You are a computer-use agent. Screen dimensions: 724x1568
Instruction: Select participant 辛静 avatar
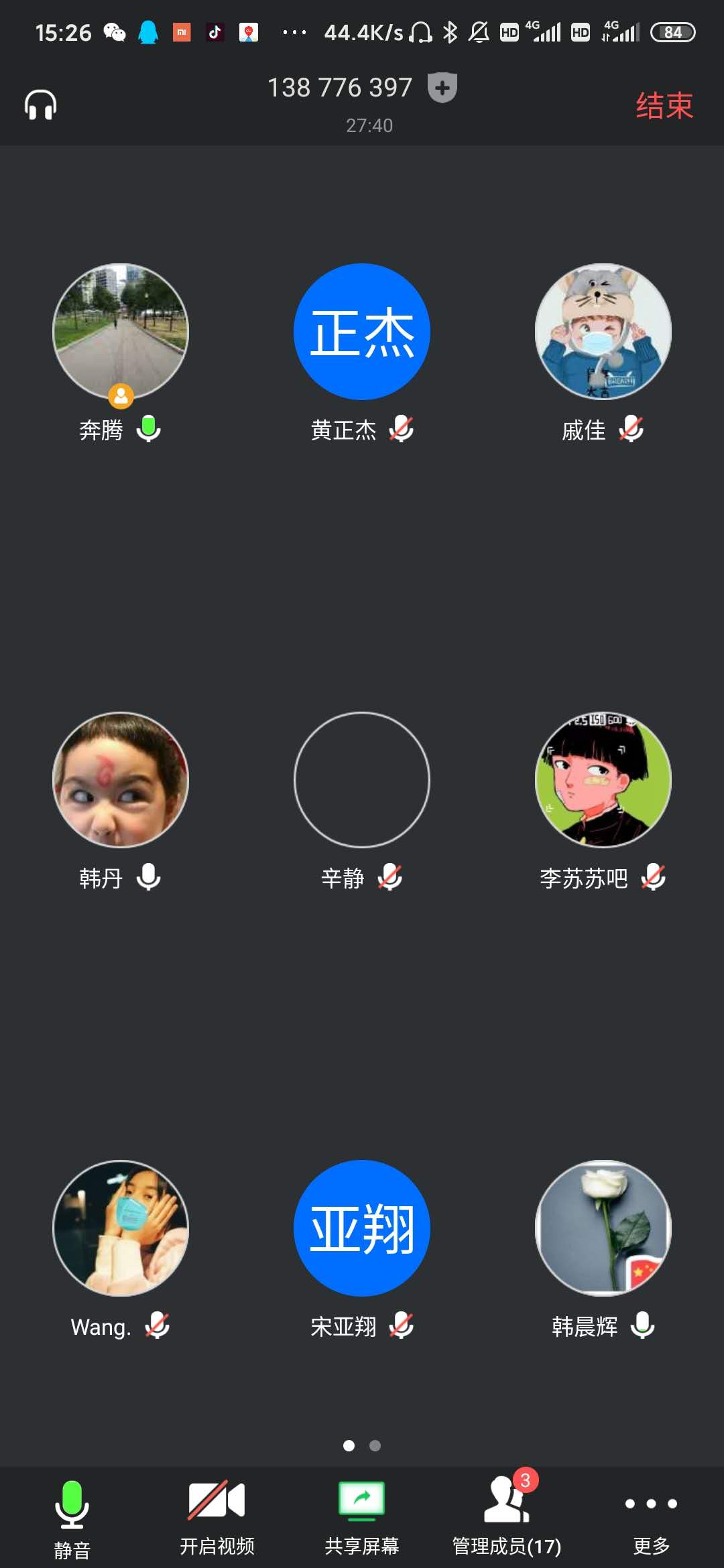pos(362,780)
